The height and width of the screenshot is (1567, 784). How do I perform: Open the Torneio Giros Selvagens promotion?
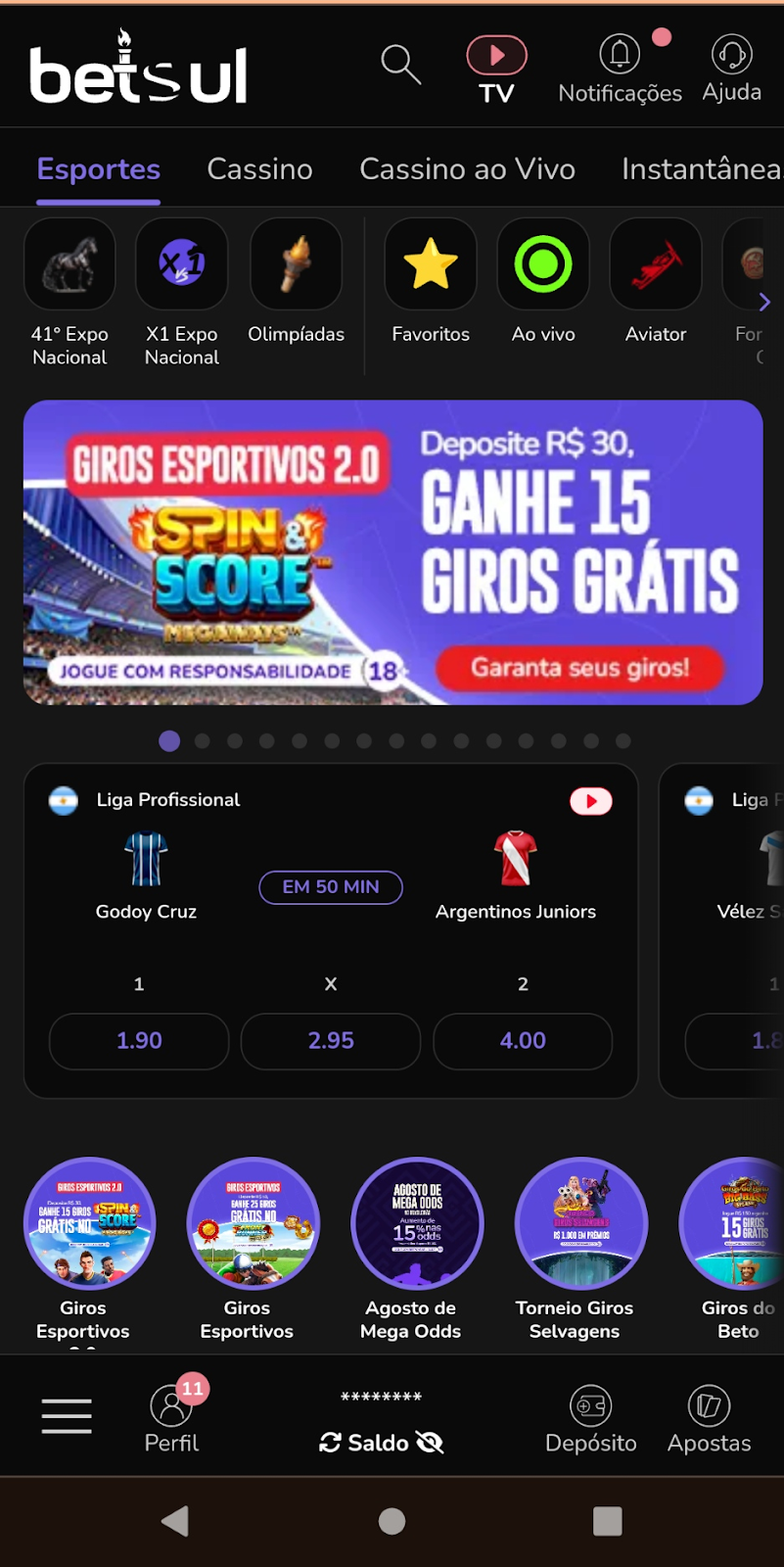580,1249
